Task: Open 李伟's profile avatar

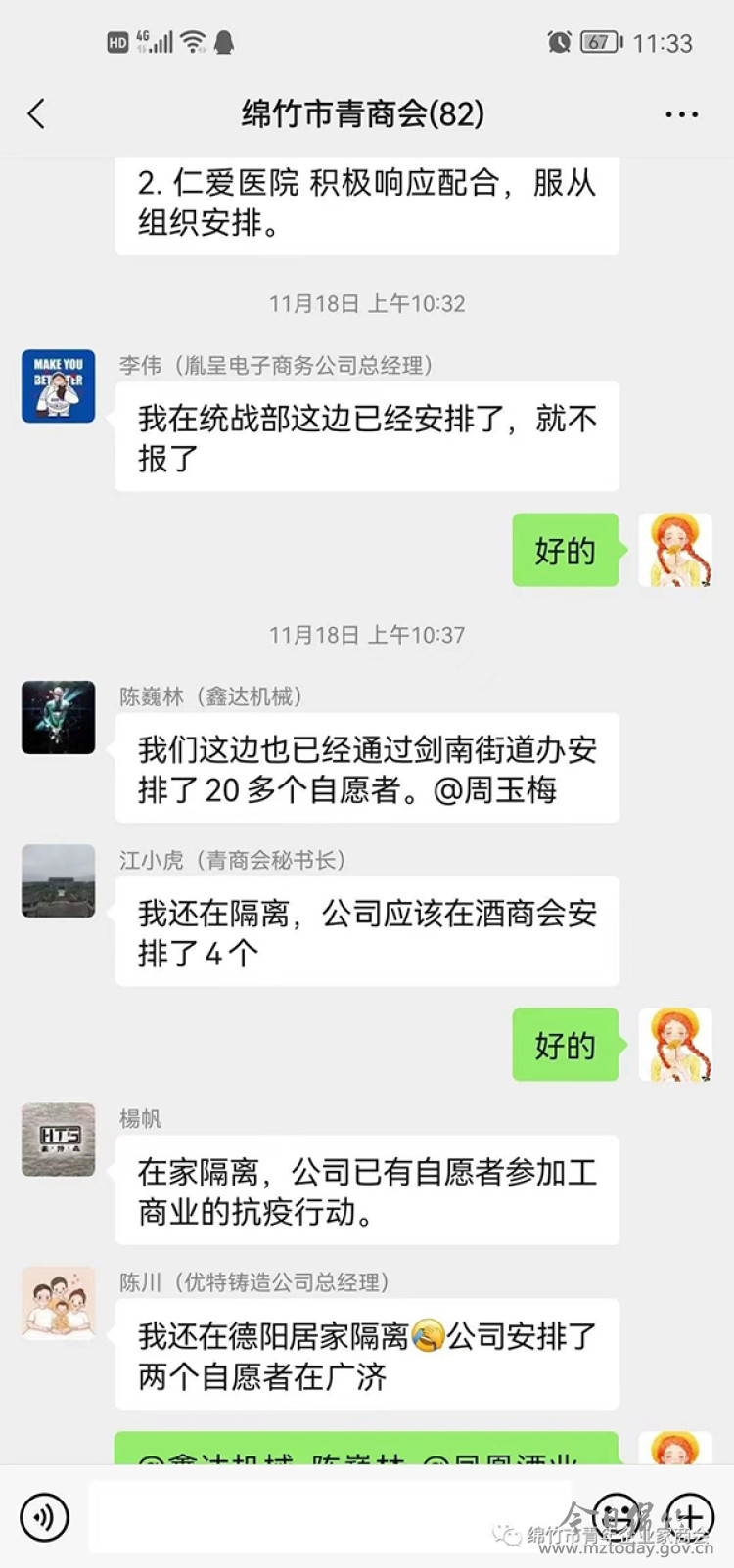Action: tap(59, 386)
